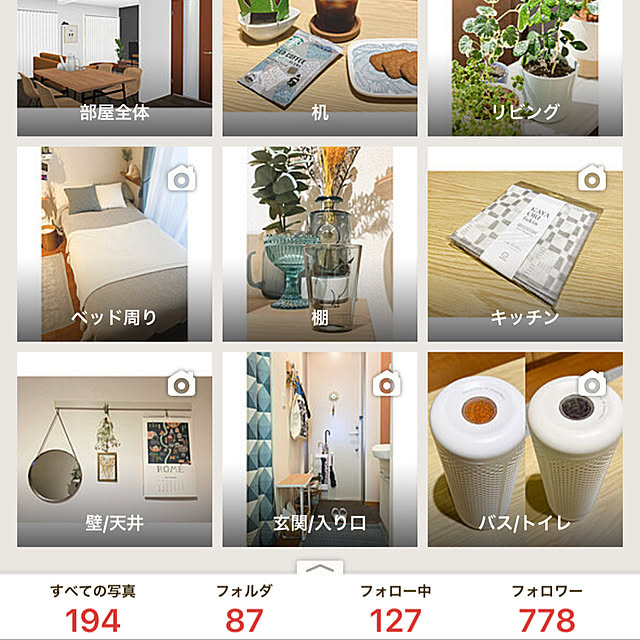Open the 壁/天井 photo category
This screenshot has height=640, width=640.
[115, 448]
